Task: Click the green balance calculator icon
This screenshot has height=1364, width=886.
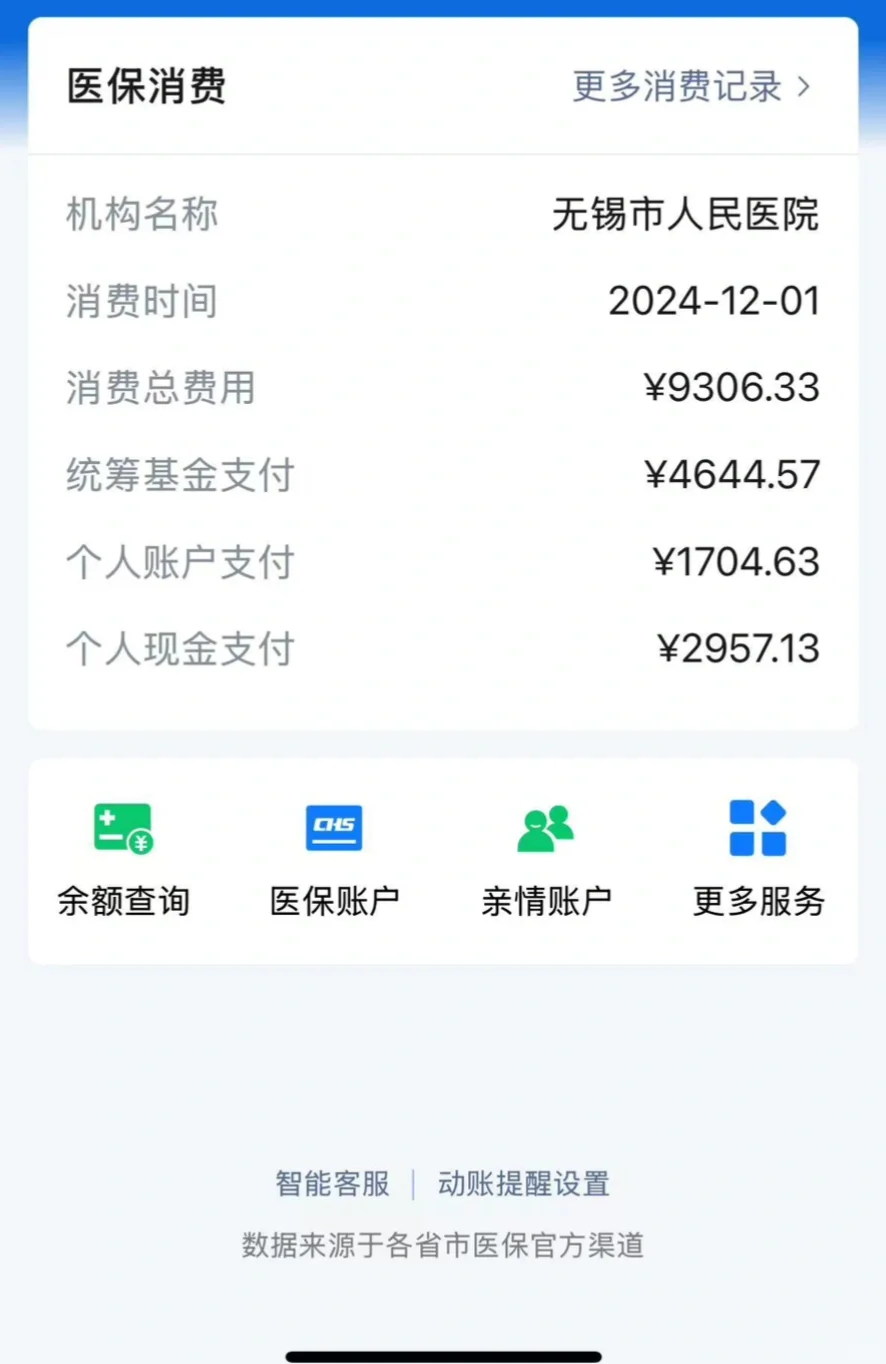Action: pyautogui.click(x=122, y=827)
